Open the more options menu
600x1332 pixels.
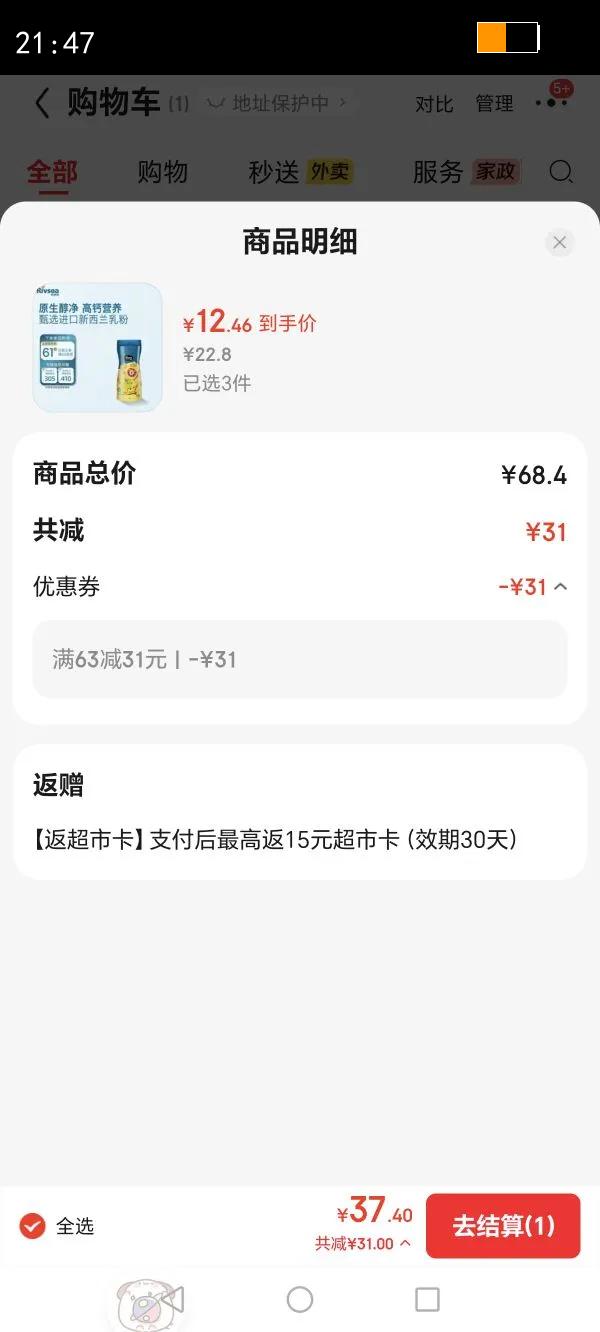551,103
